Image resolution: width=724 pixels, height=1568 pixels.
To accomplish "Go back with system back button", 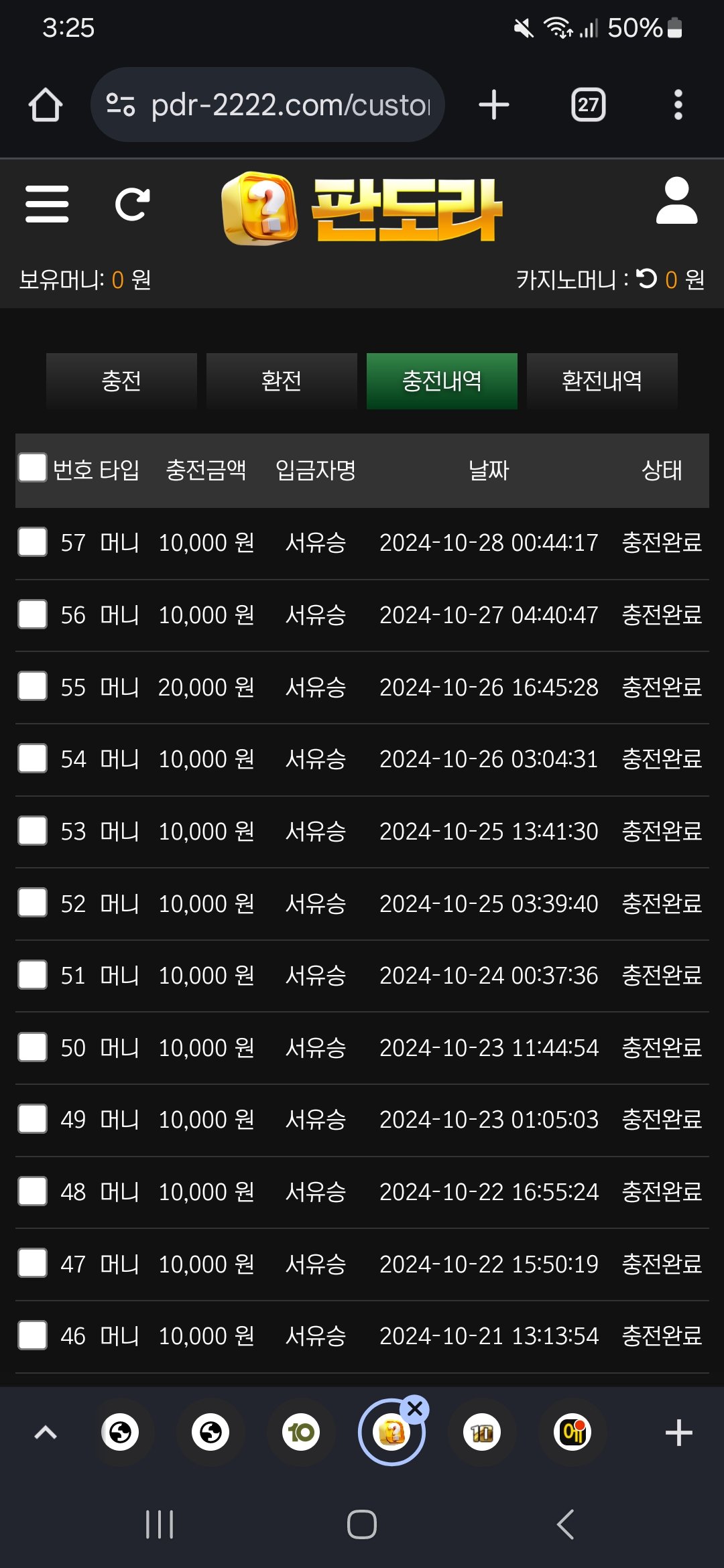I will point(565,1524).
